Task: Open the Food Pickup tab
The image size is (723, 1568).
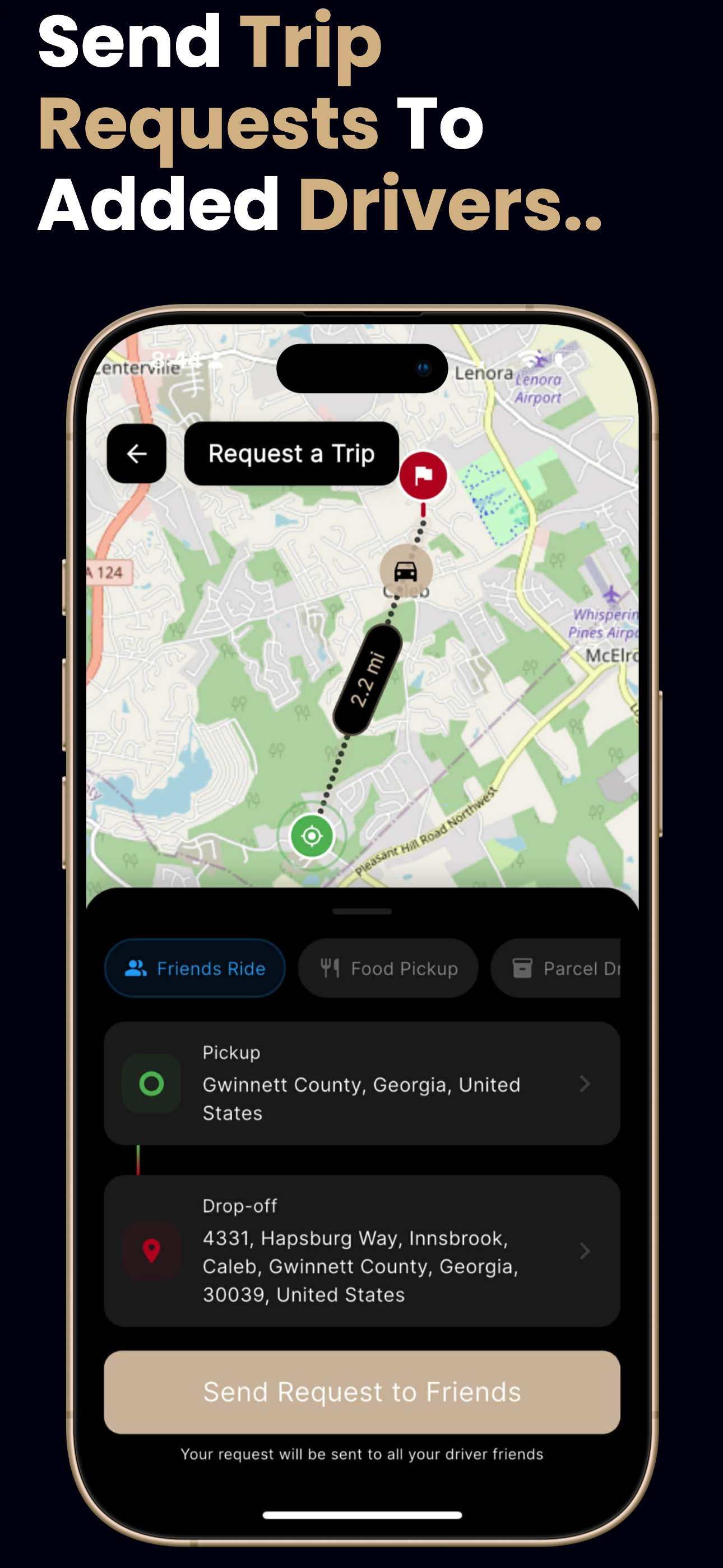Action: [x=388, y=968]
